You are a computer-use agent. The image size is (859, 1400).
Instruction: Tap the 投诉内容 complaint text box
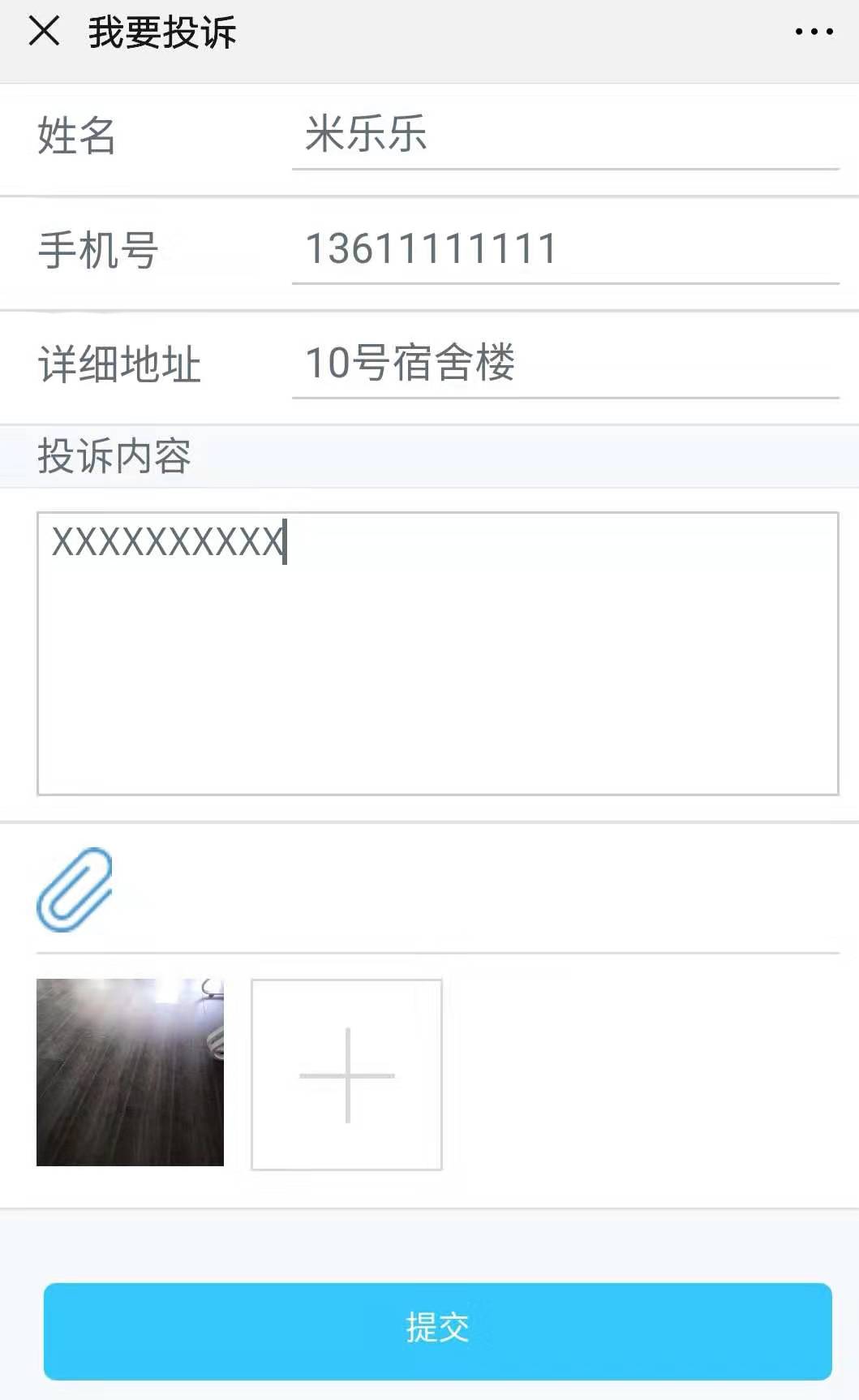click(x=437, y=653)
